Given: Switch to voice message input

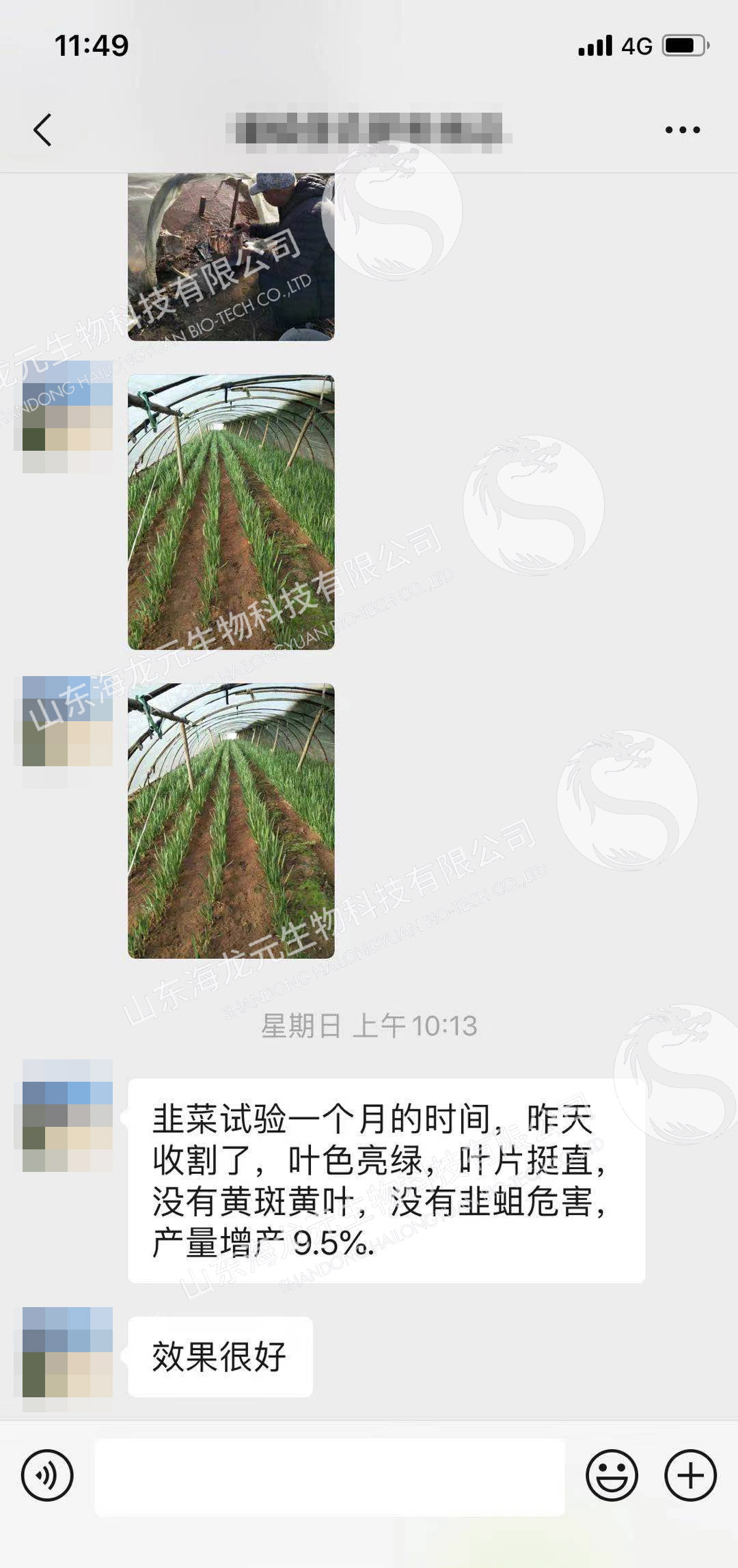Looking at the screenshot, I should coord(46,1475).
